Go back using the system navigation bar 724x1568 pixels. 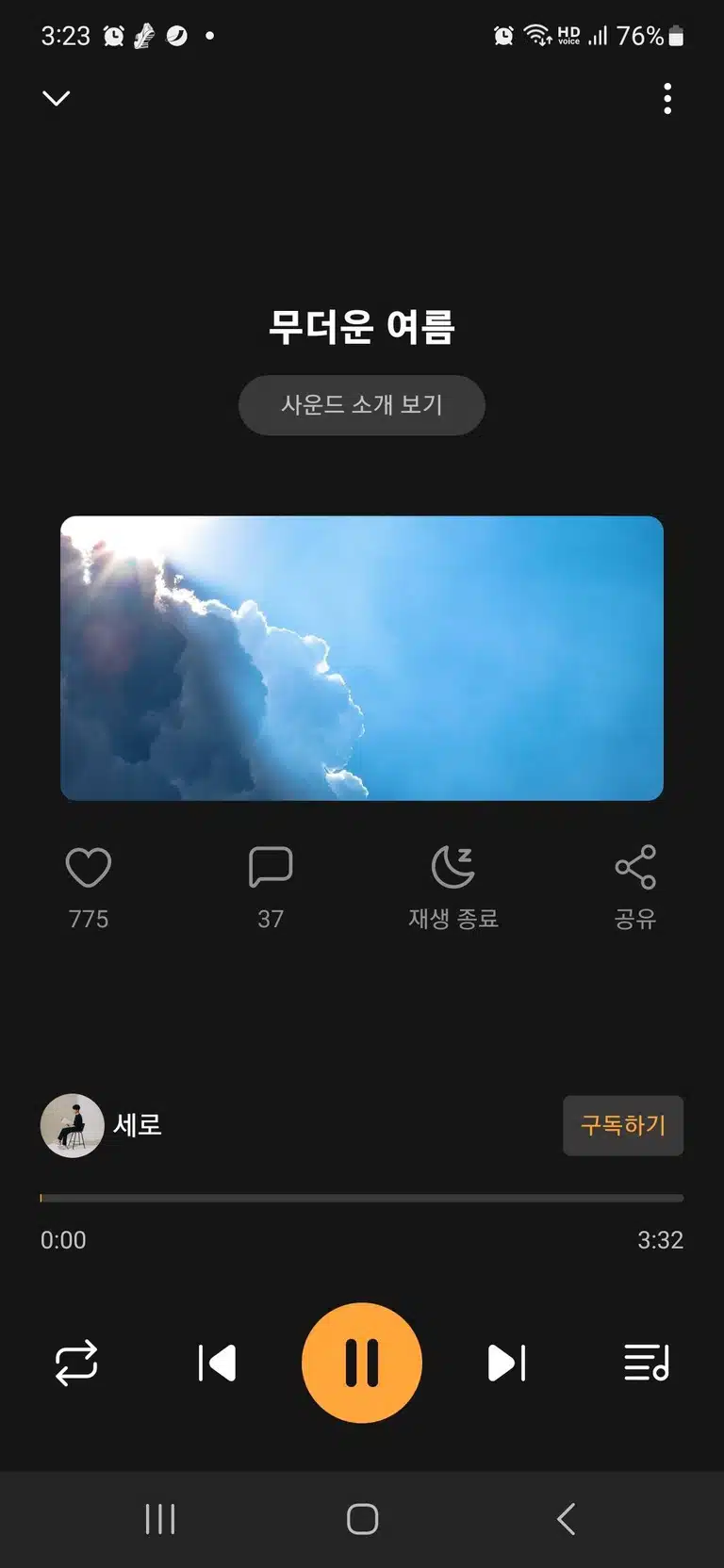566,1519
